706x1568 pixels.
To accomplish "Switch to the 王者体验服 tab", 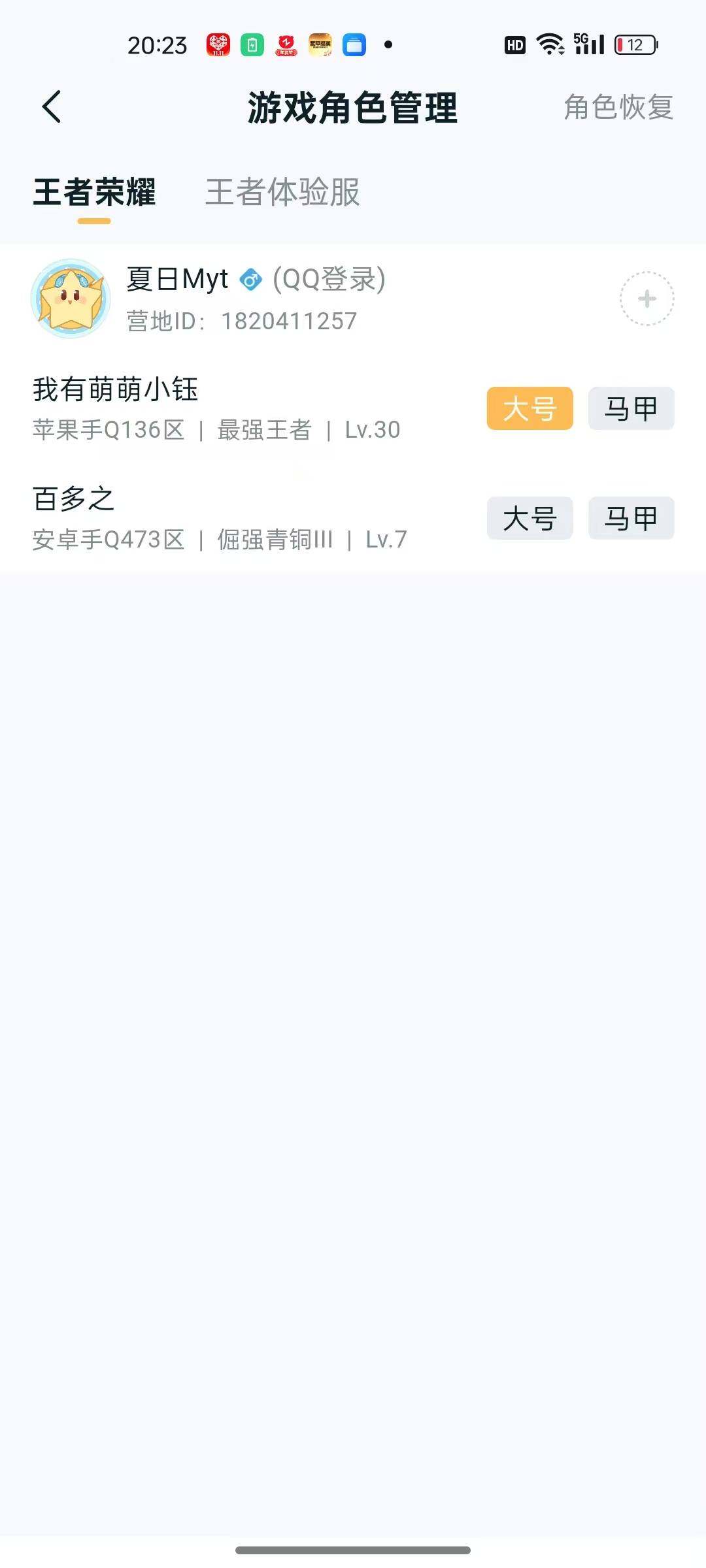I will [x=284, y=193].
